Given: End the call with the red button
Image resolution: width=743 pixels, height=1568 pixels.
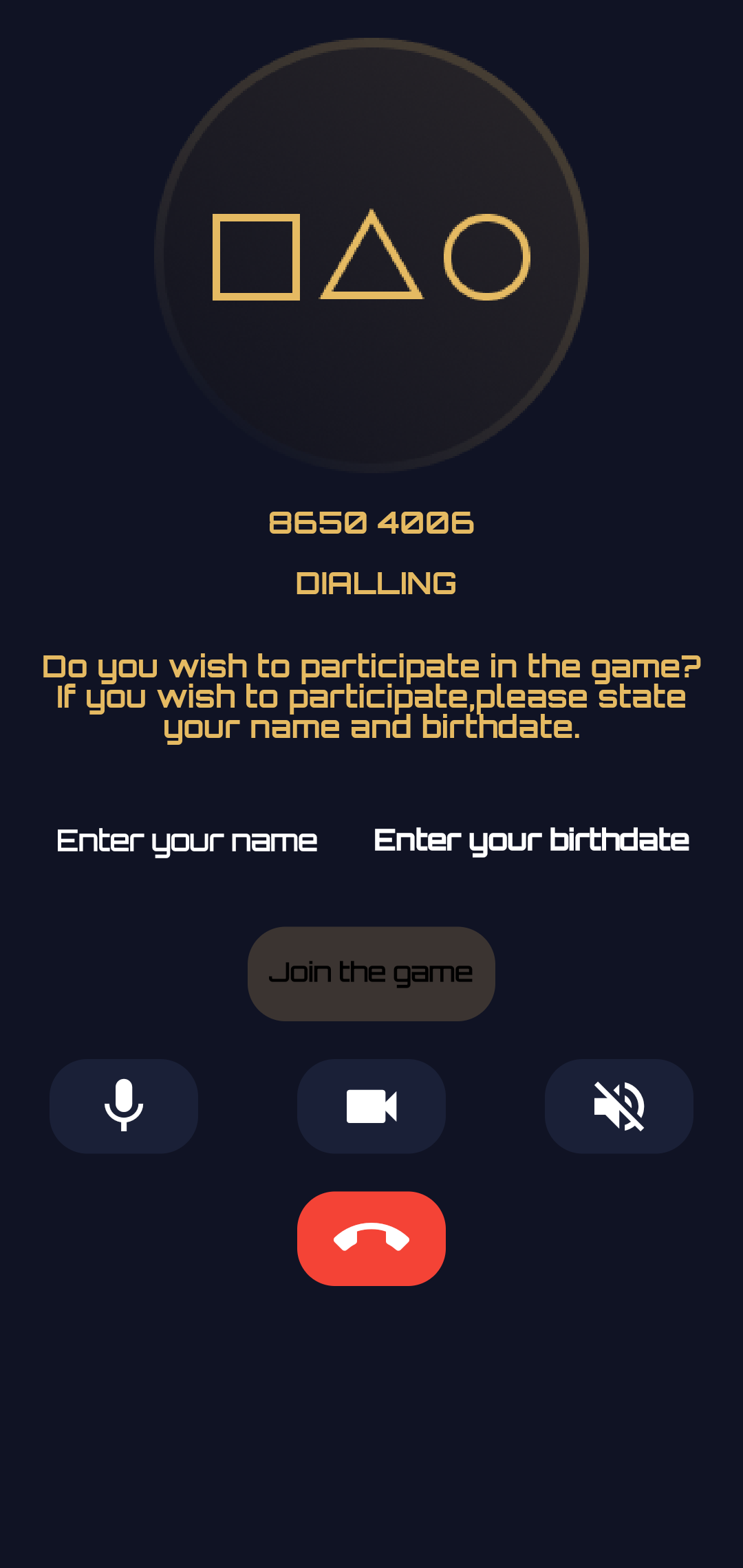Looking at the screenshot, I should tap(371, 1239).
